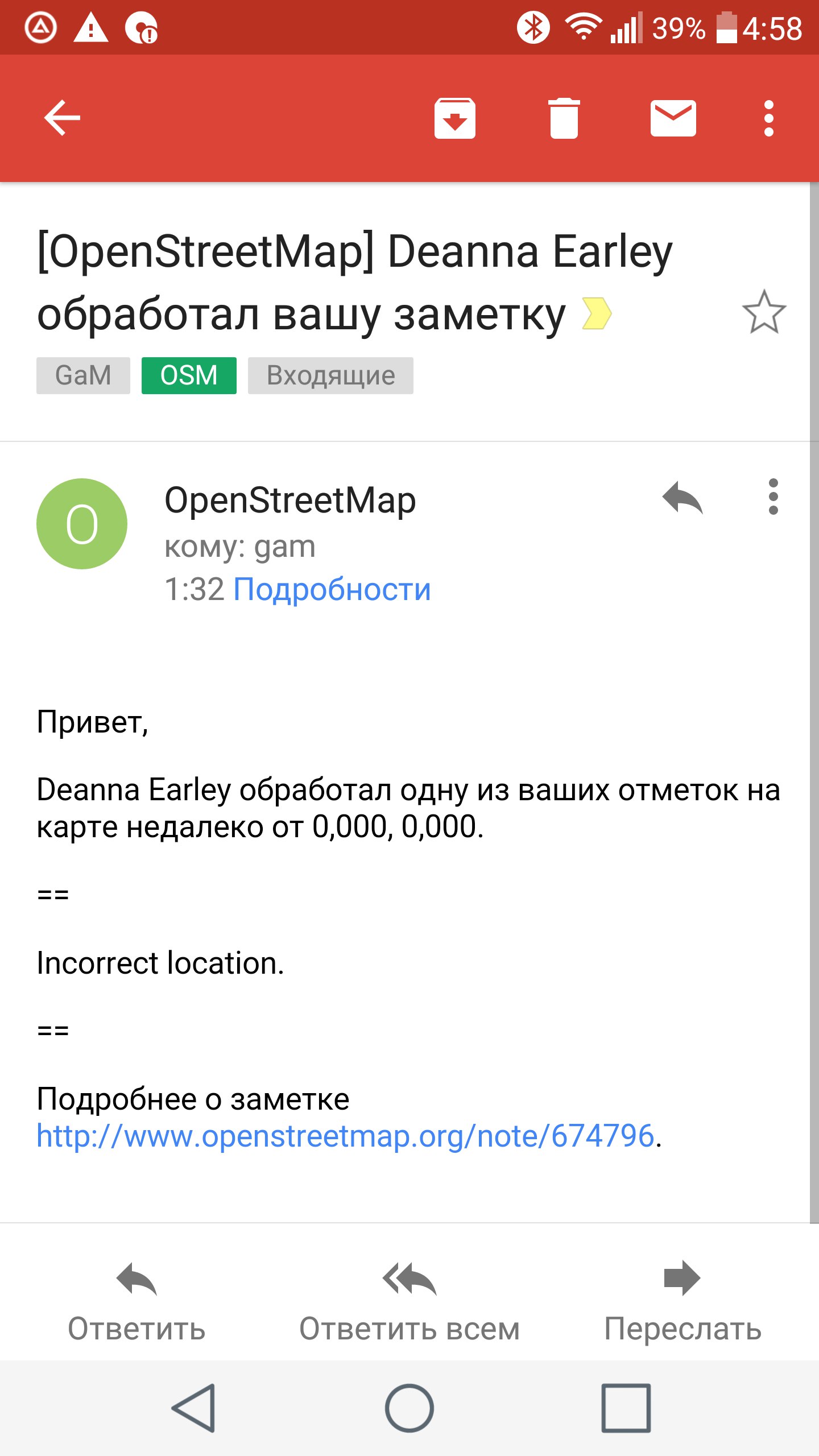
Task: Tap the GaM label chip
Action: coord(83,375)
